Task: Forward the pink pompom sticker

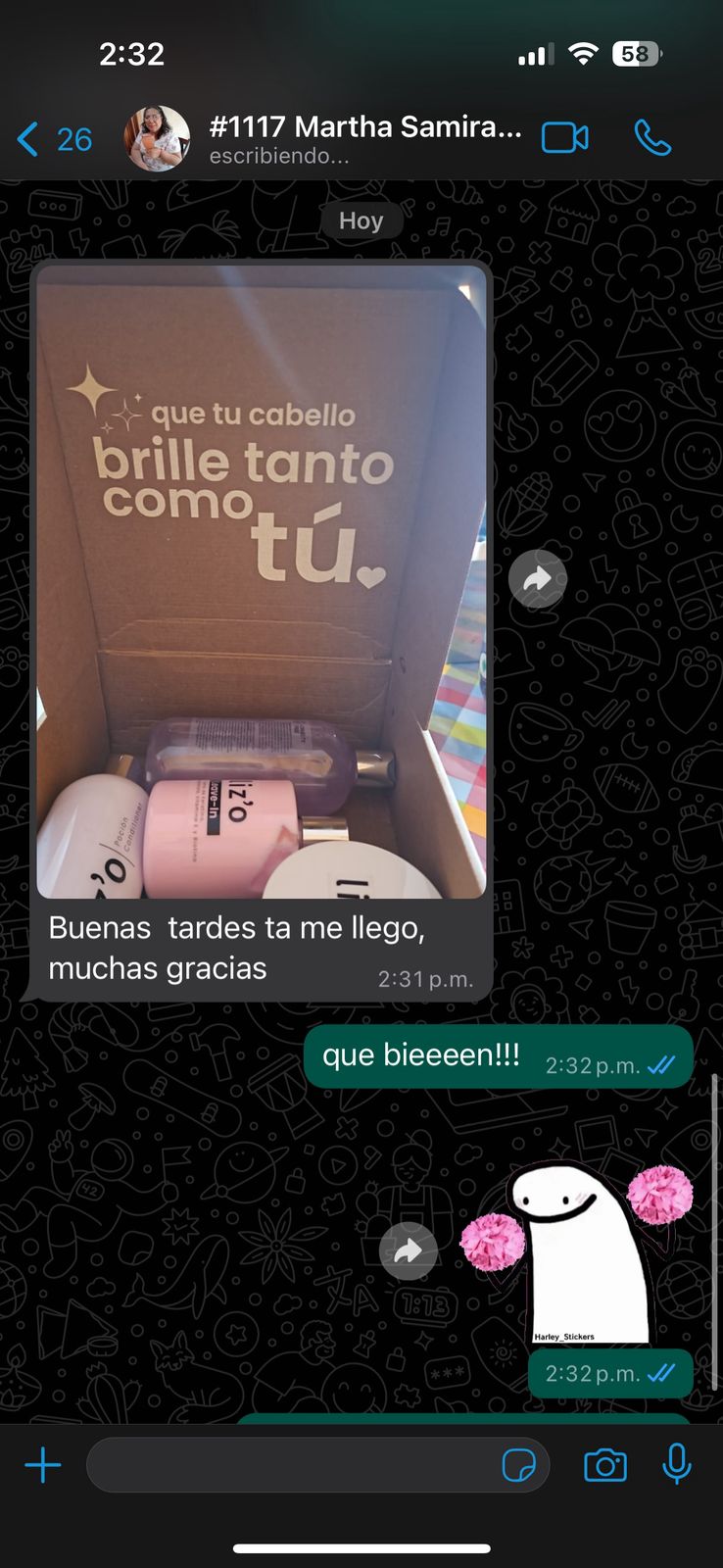Action: click(408, 1250)
